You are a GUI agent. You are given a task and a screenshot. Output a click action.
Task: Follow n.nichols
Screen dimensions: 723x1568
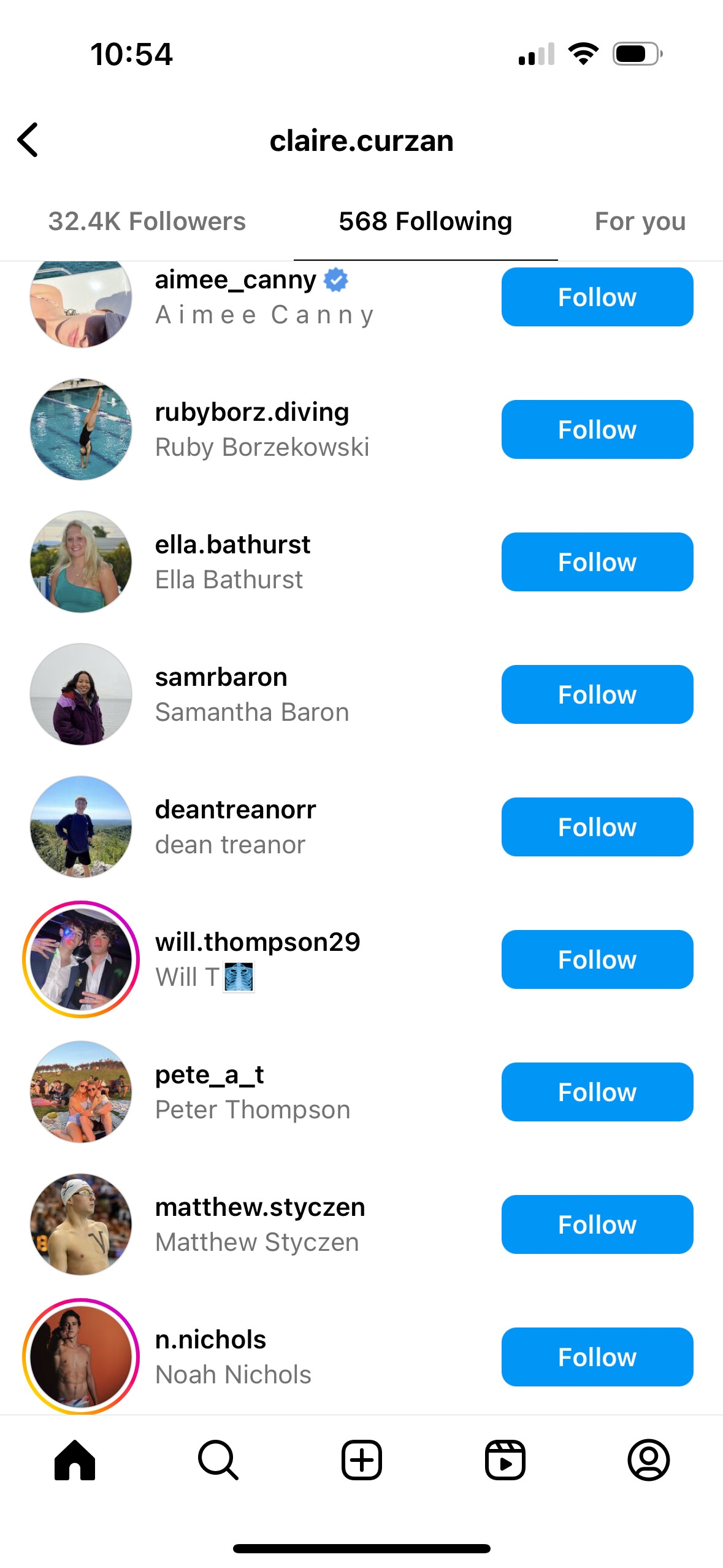point(597,1358)
